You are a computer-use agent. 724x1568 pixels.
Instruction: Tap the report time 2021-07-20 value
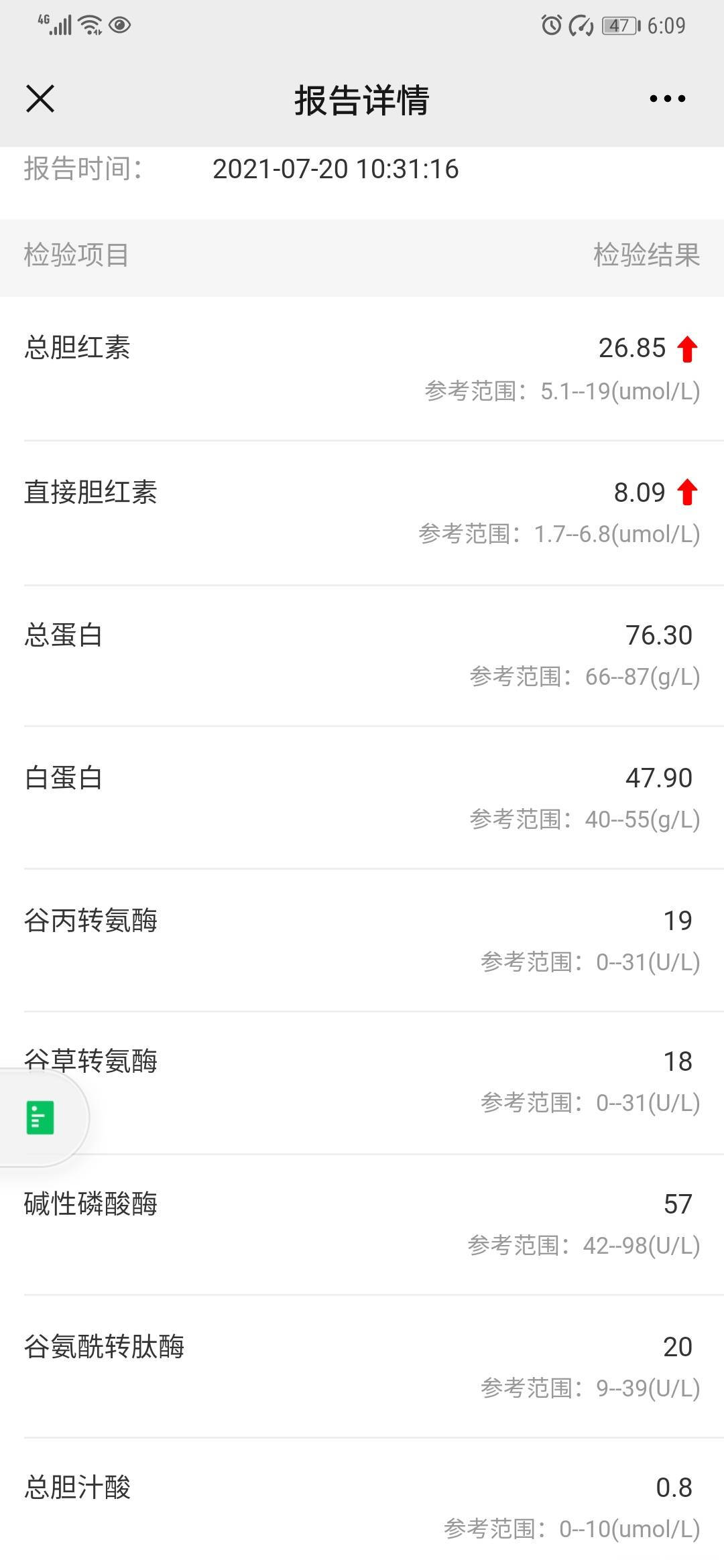[x=335, y=170]
